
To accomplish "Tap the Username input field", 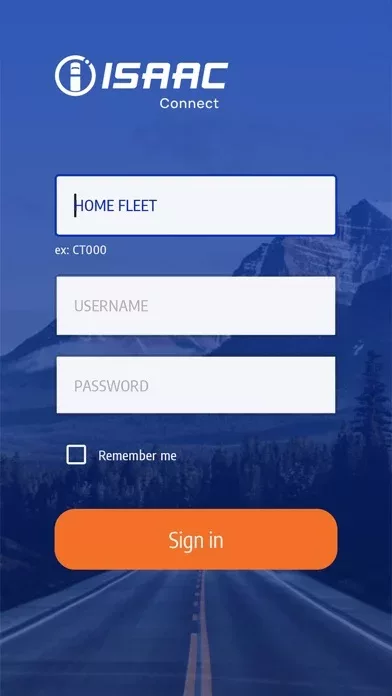I will click(196, 305).
